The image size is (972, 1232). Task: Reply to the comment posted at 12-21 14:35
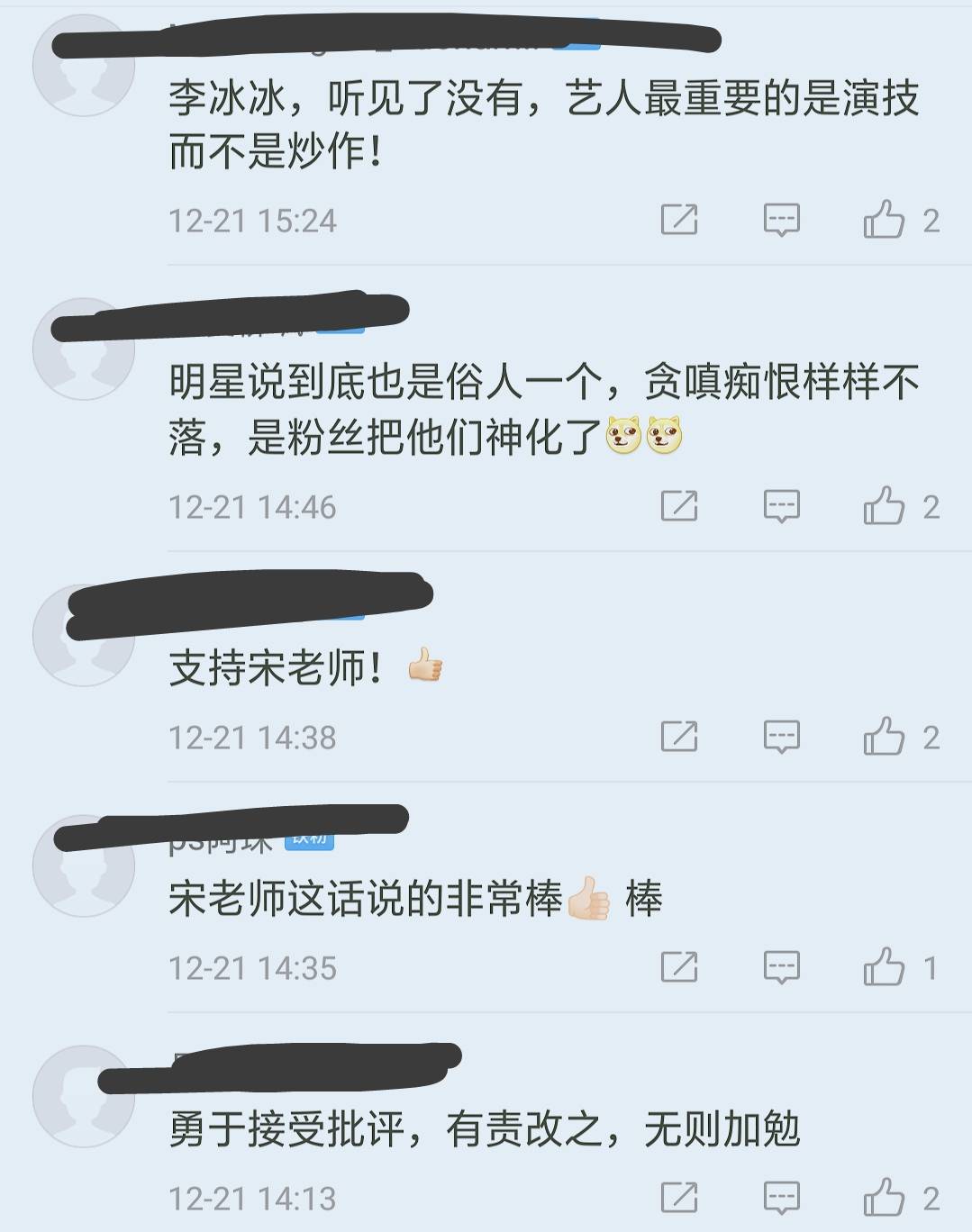pyautogui.click(x=781, y=967)
